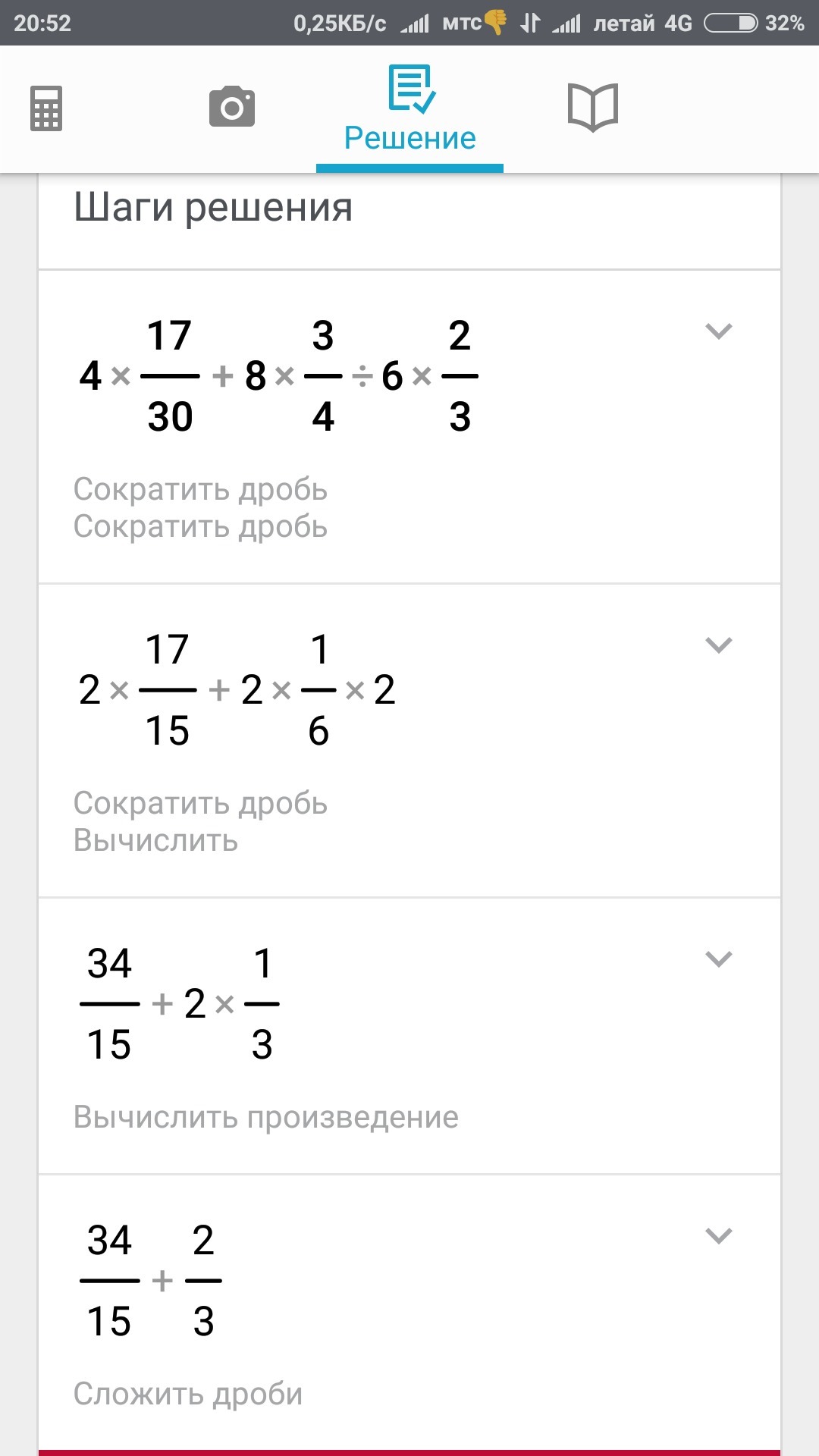Switch to the camera tab
This screenshot has height=1456, width=819.
point(232,106)
